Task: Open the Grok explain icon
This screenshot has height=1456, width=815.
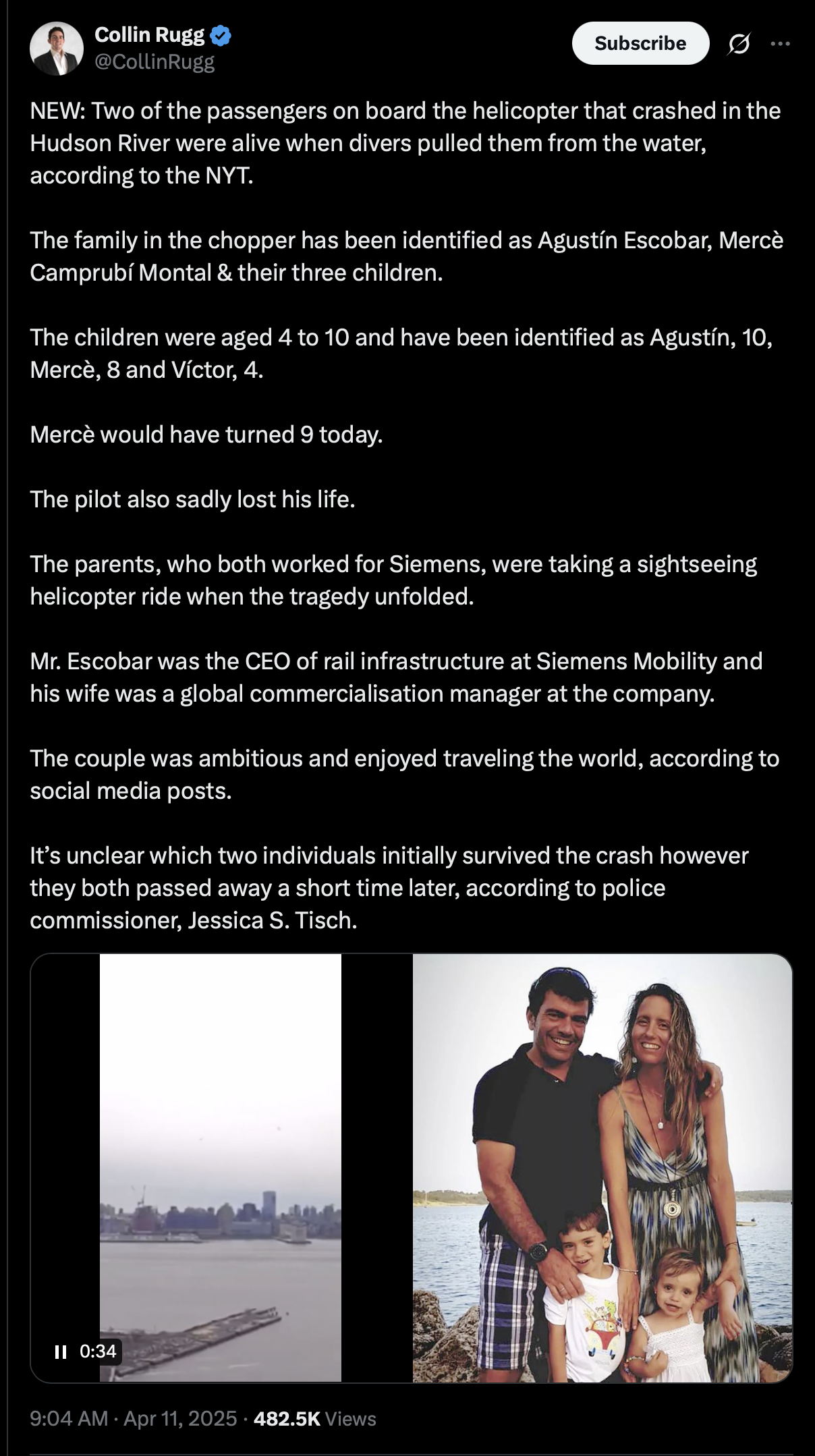Action: coord(739,44)
